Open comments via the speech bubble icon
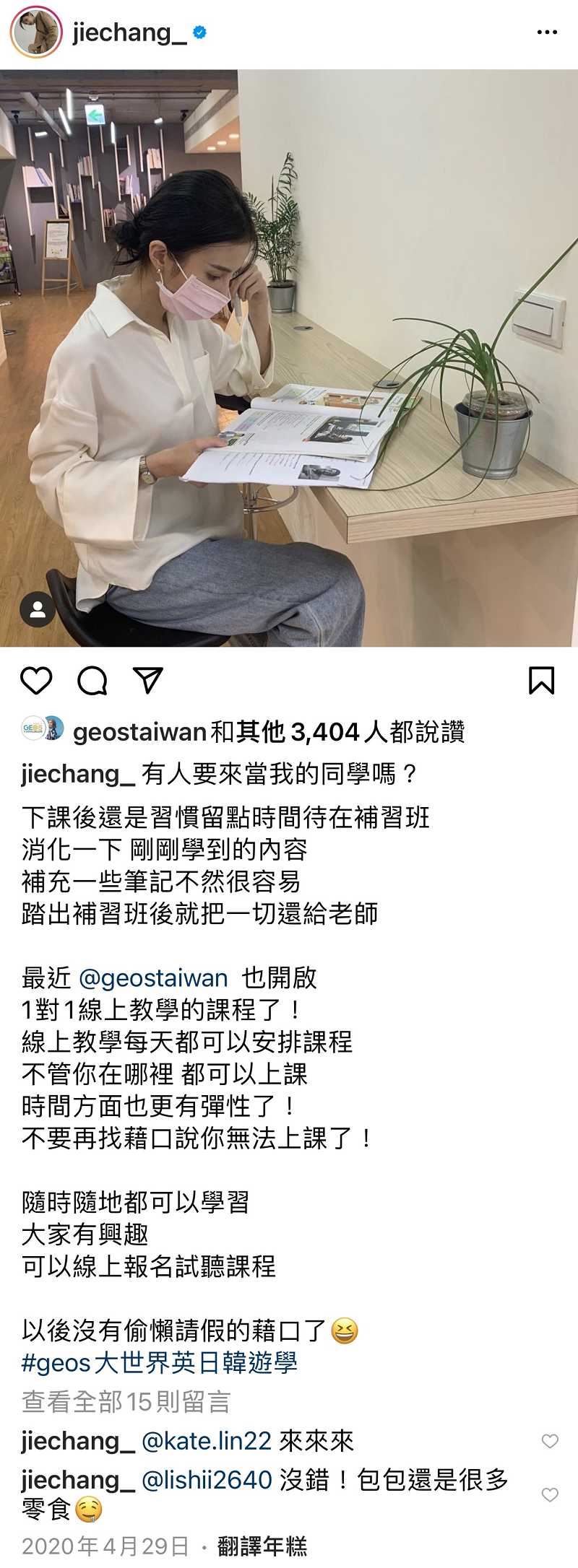 click(x=92, y=680)
